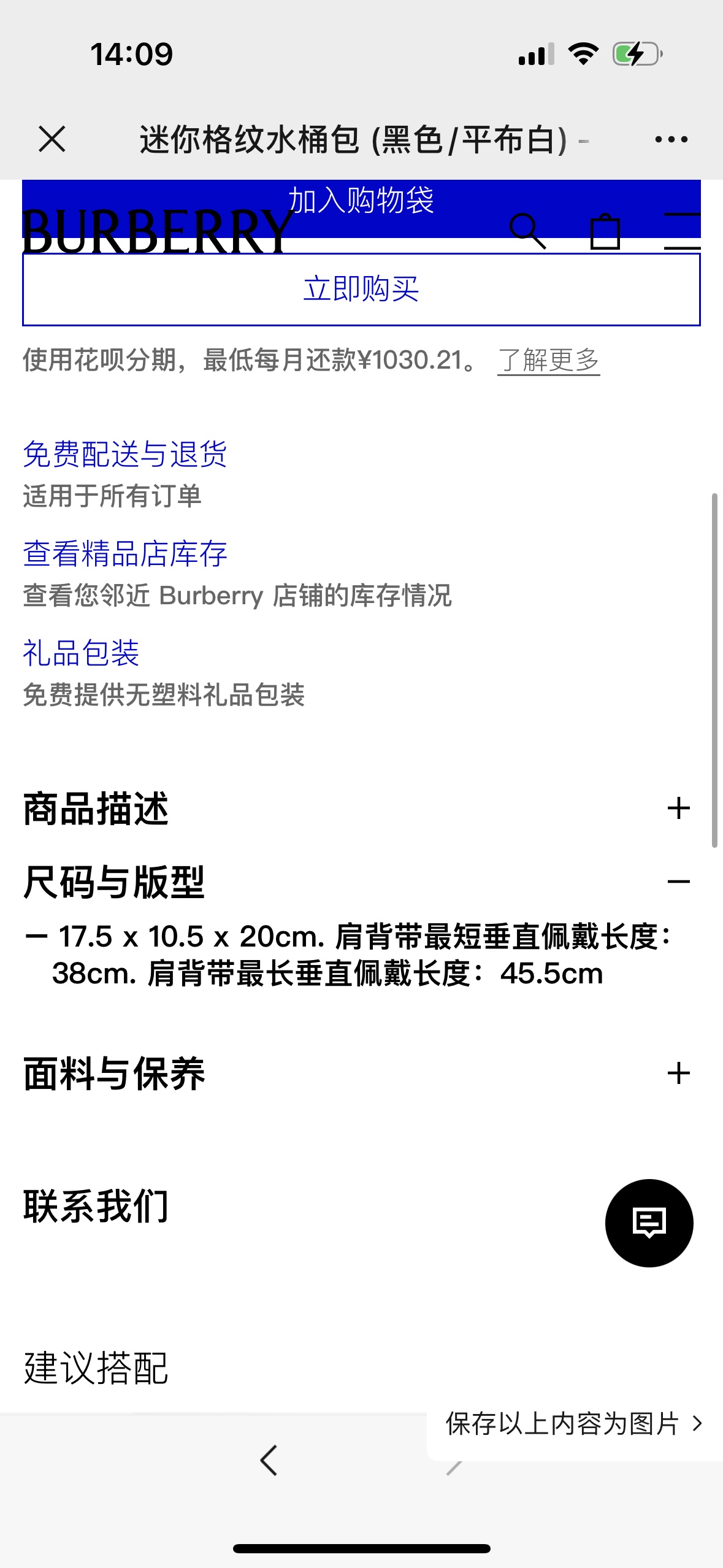723x1568 pixels.
Task: Expand the 商品描述 section
Action: pos(678,809)
